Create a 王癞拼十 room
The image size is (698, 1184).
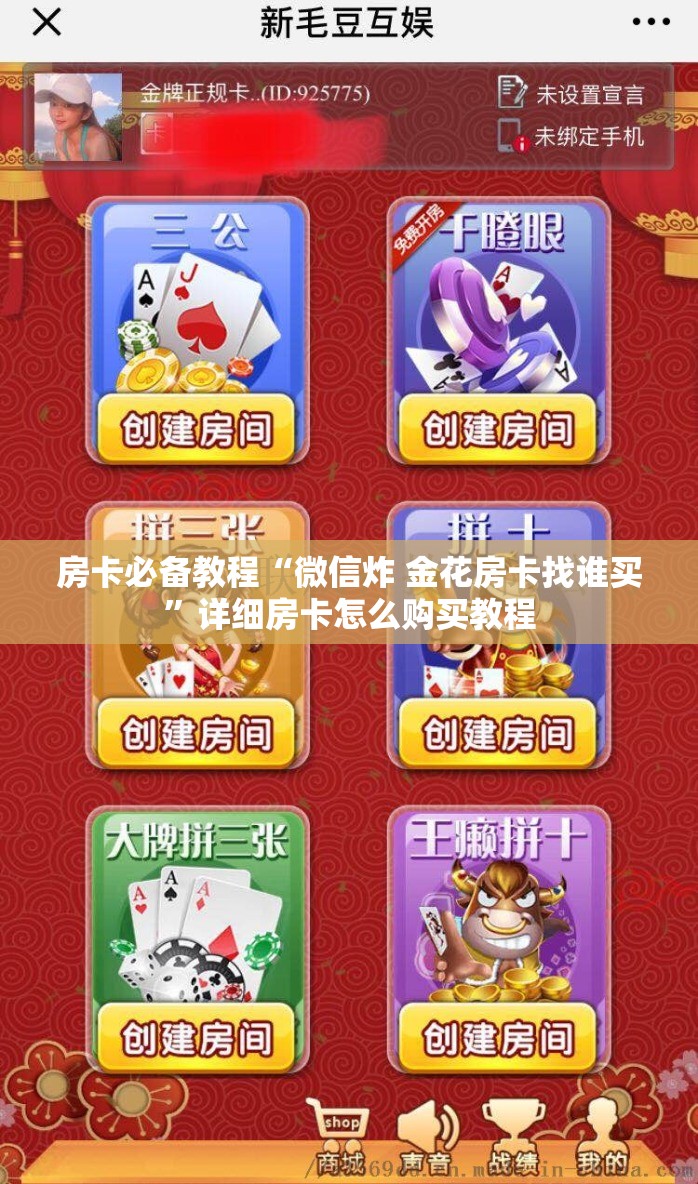[498, 1039]
